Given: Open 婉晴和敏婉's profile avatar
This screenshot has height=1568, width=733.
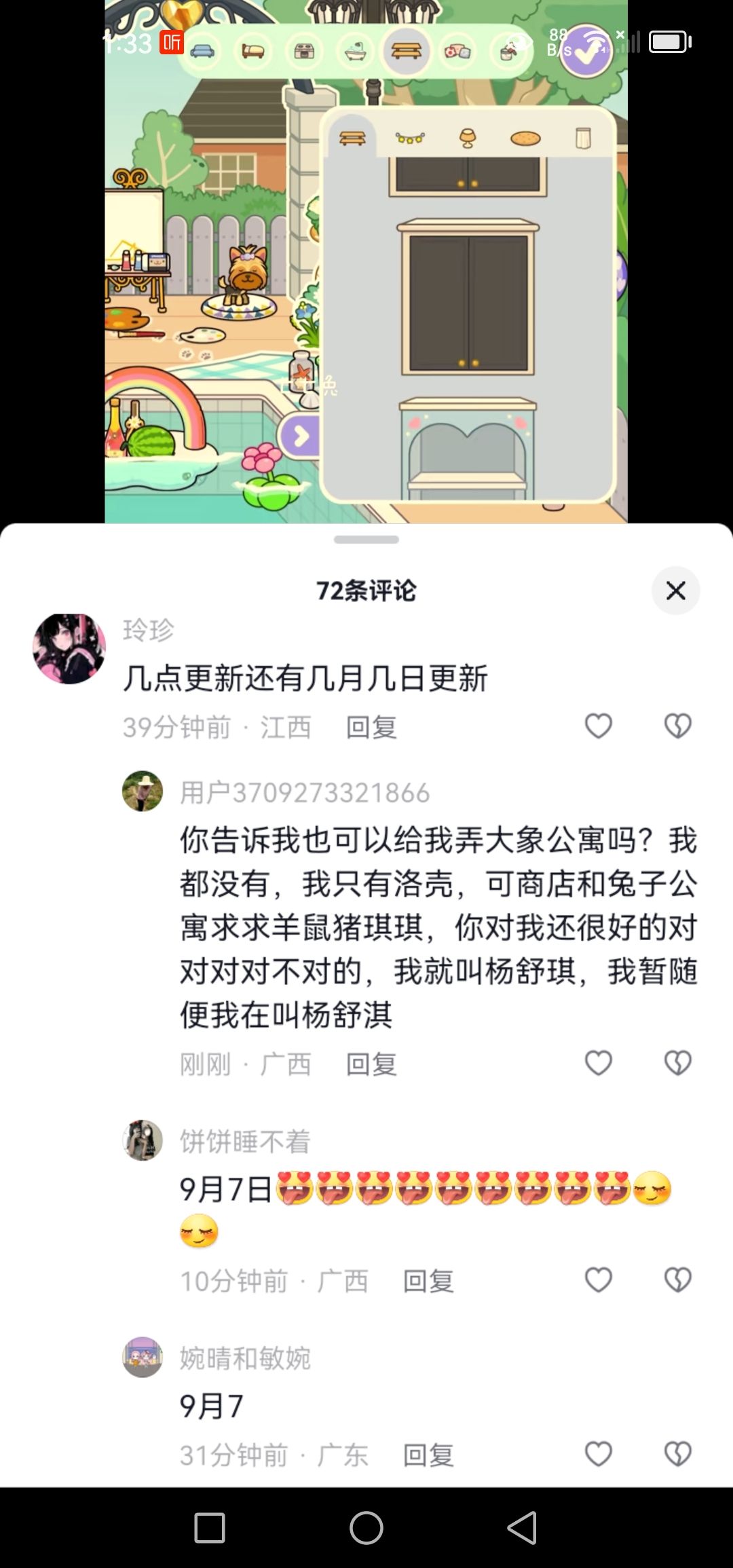Looking at the screenshot, I should (x=143, y=1357).
